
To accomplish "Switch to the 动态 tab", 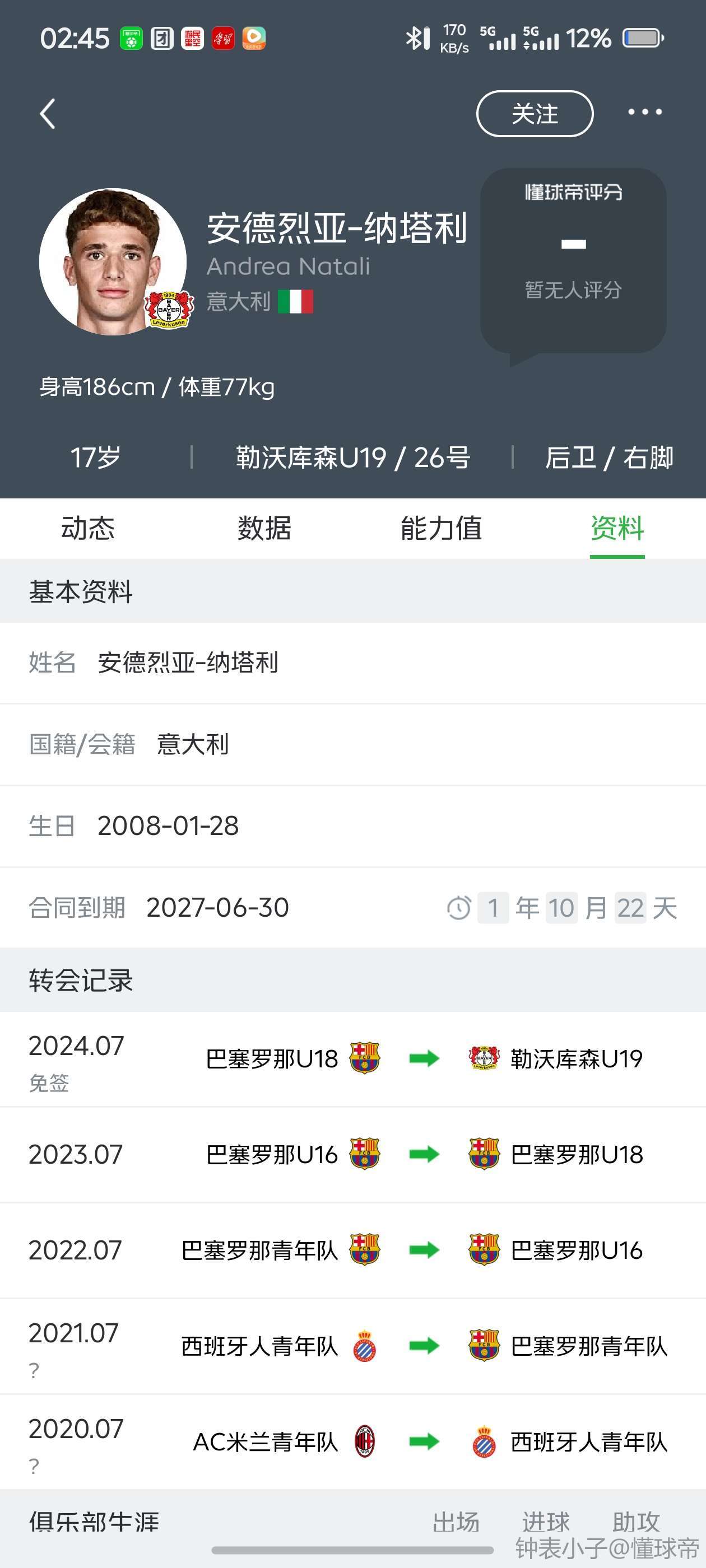I will (x=88, y=528).
